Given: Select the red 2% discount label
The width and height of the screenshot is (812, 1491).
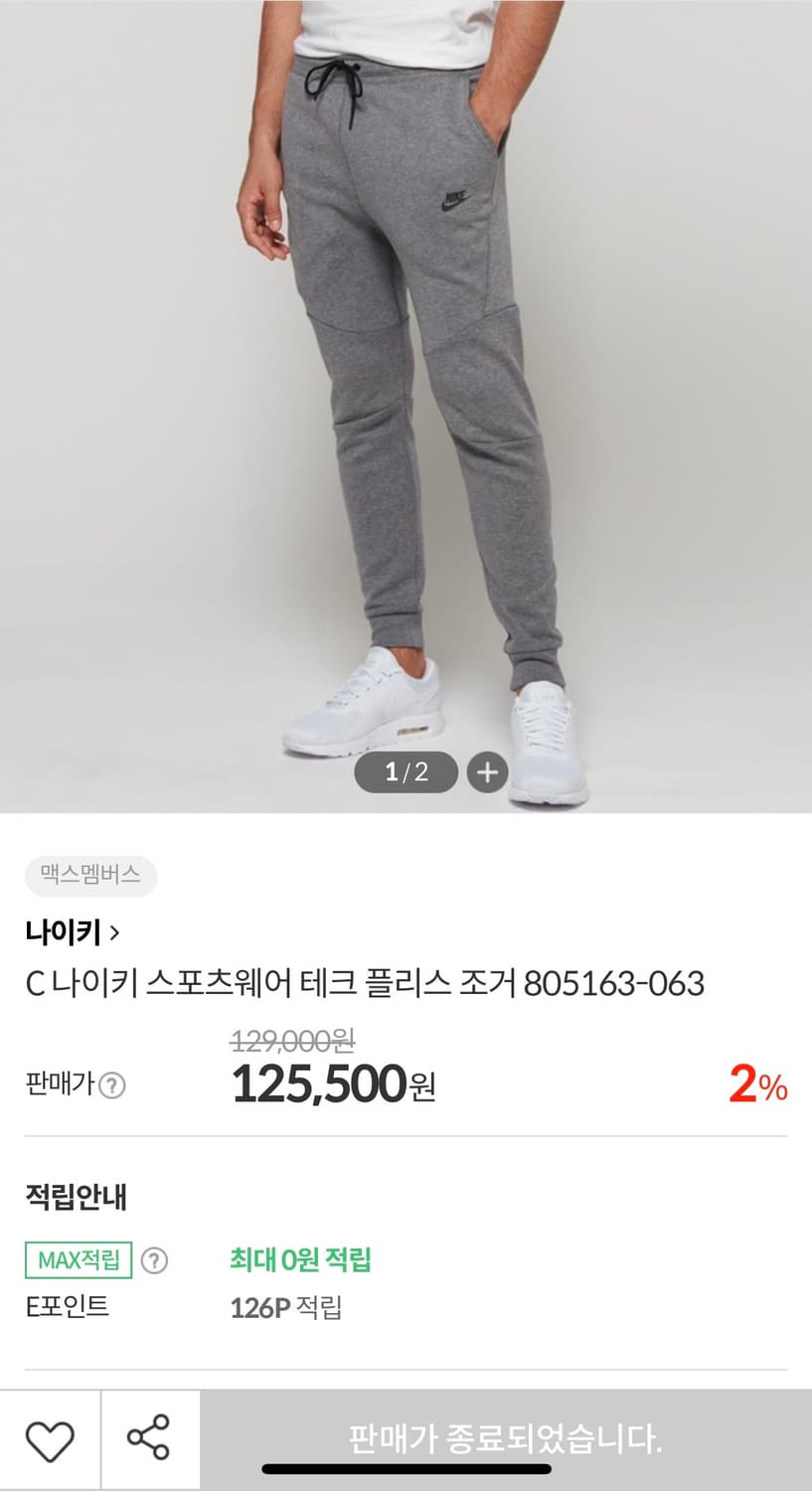Looking at the screenshot, I should (x=758, y=1084).
